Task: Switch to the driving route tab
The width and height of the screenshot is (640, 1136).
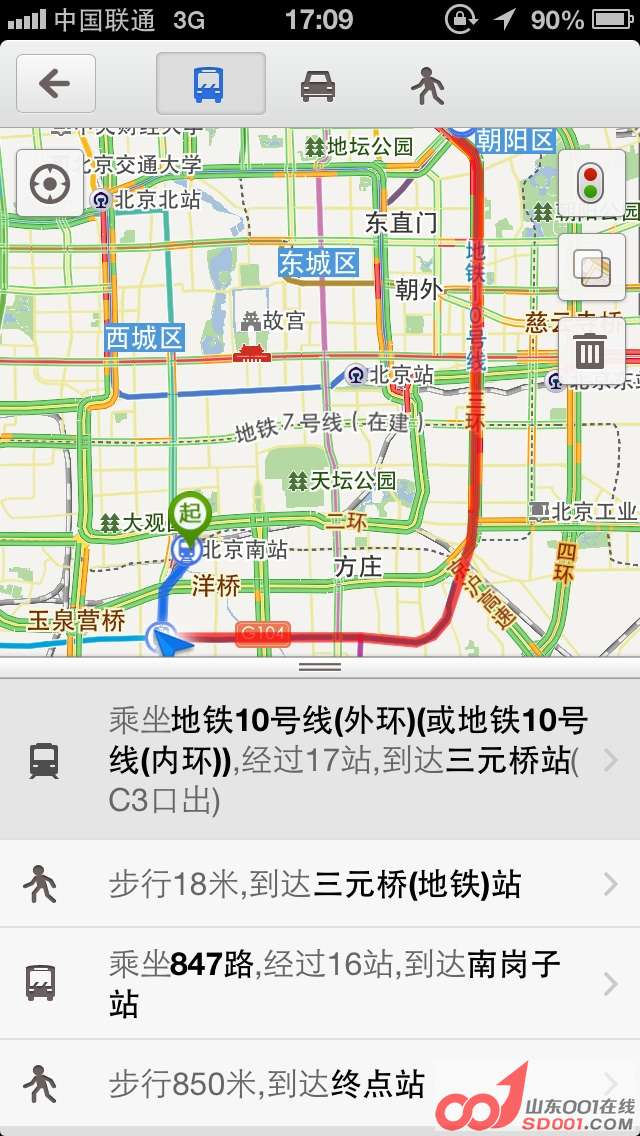Action: point(318,85)
